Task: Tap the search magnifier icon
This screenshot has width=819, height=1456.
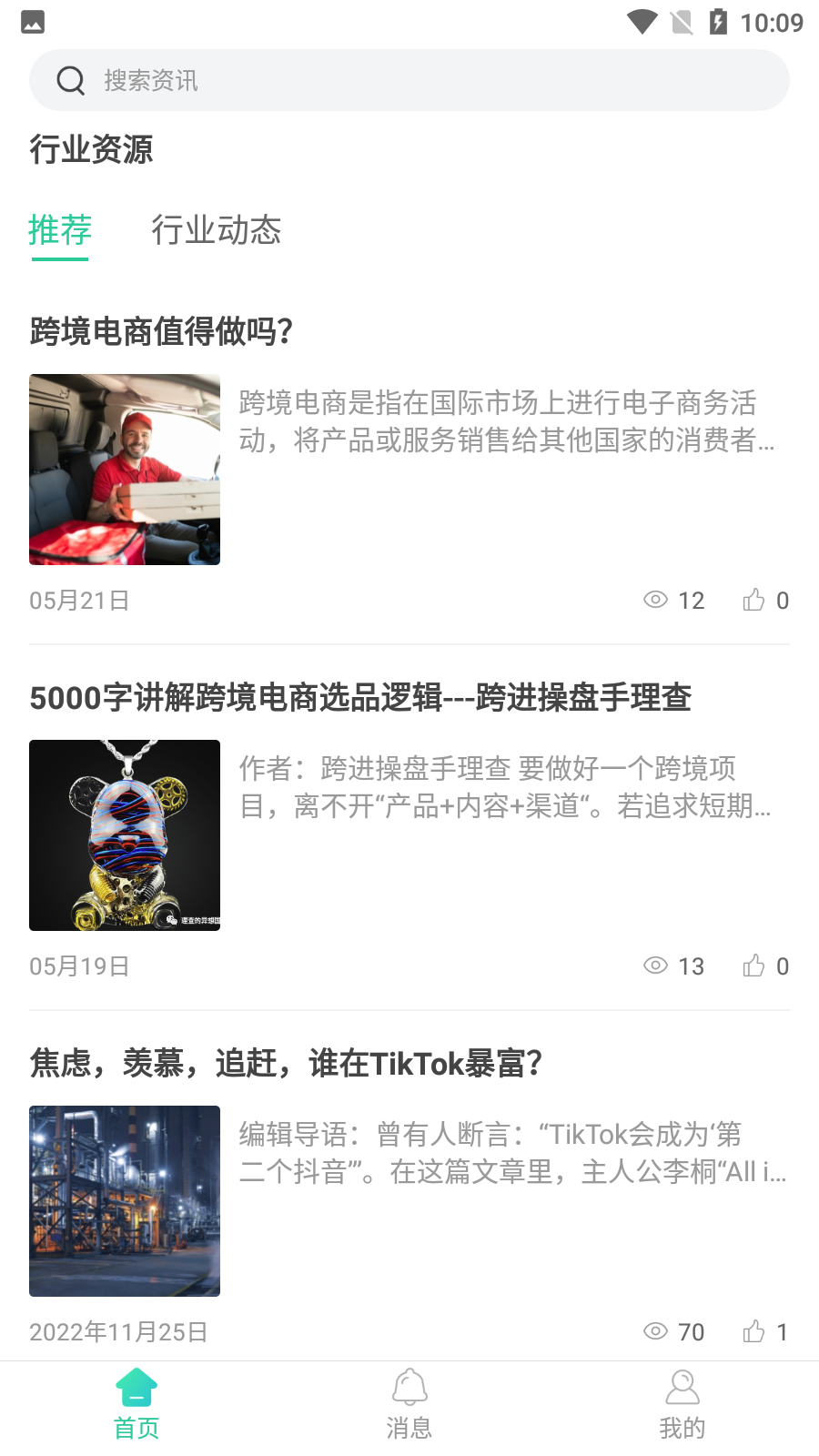Action: (71, 80)
